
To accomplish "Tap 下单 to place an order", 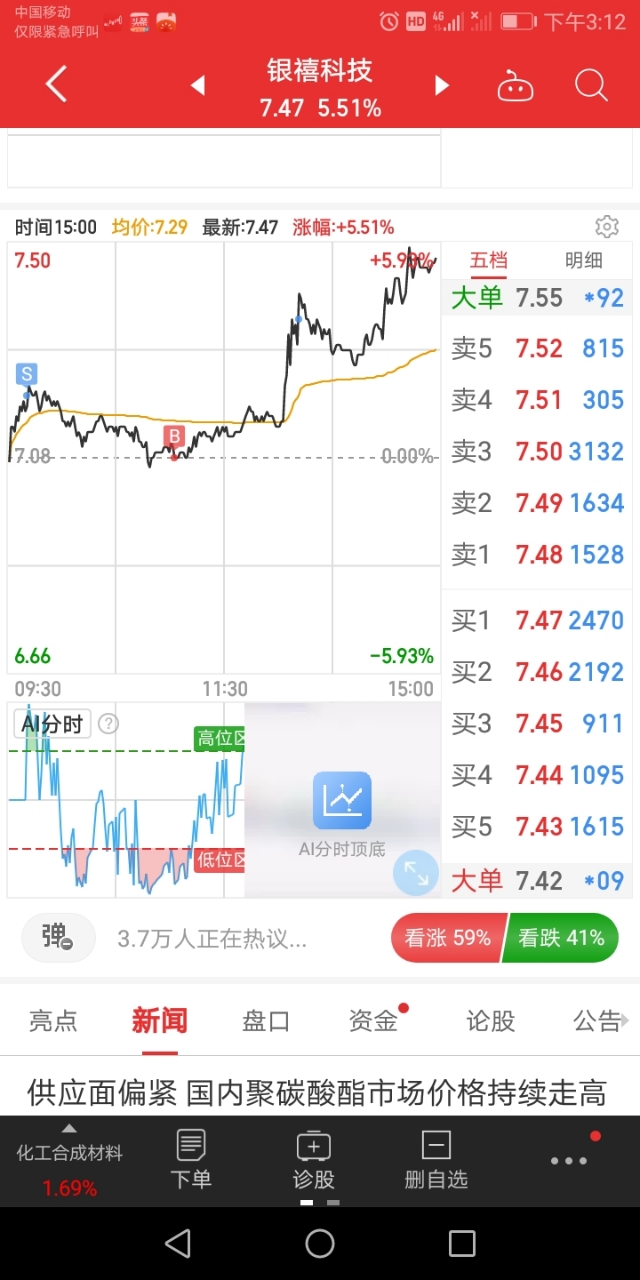I will 190,1160.
